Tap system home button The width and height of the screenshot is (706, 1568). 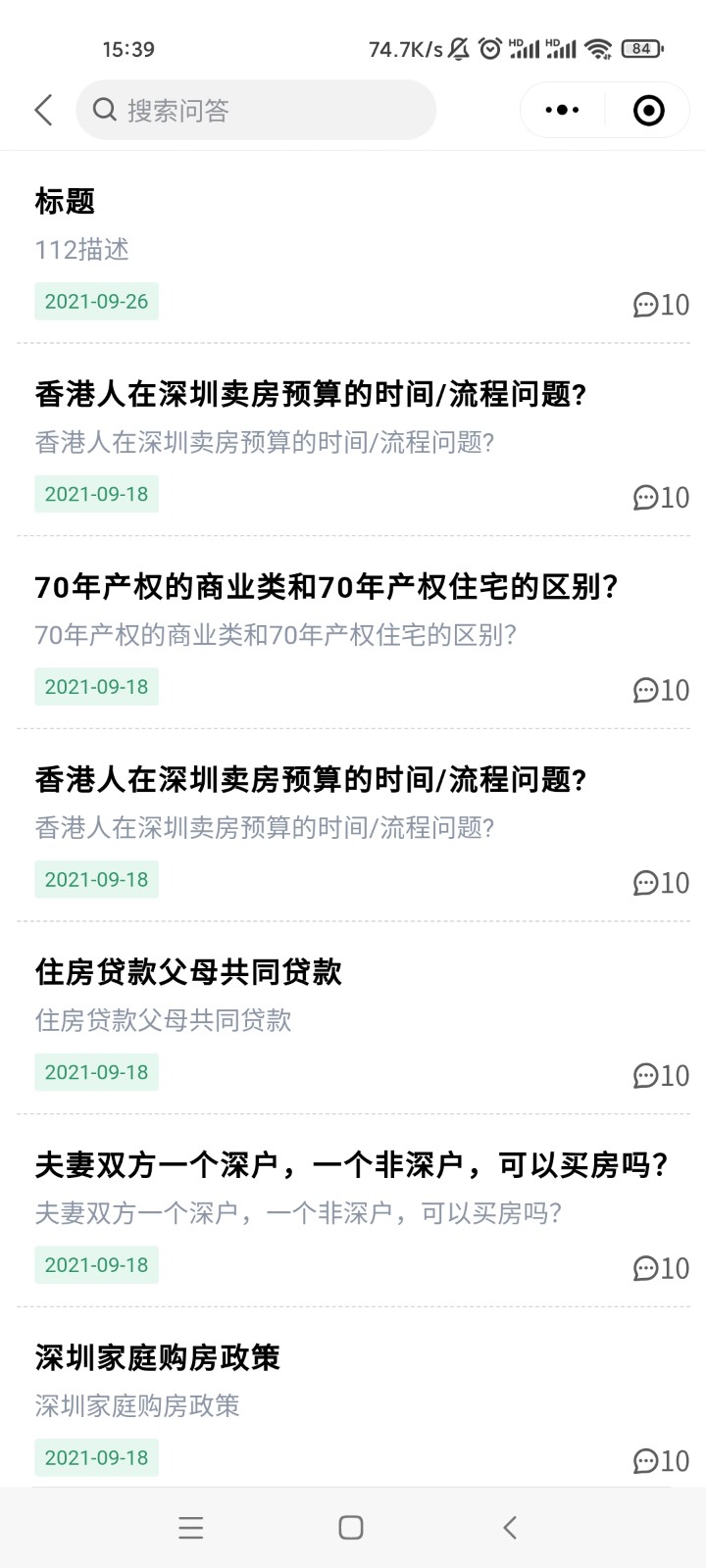351,1527
